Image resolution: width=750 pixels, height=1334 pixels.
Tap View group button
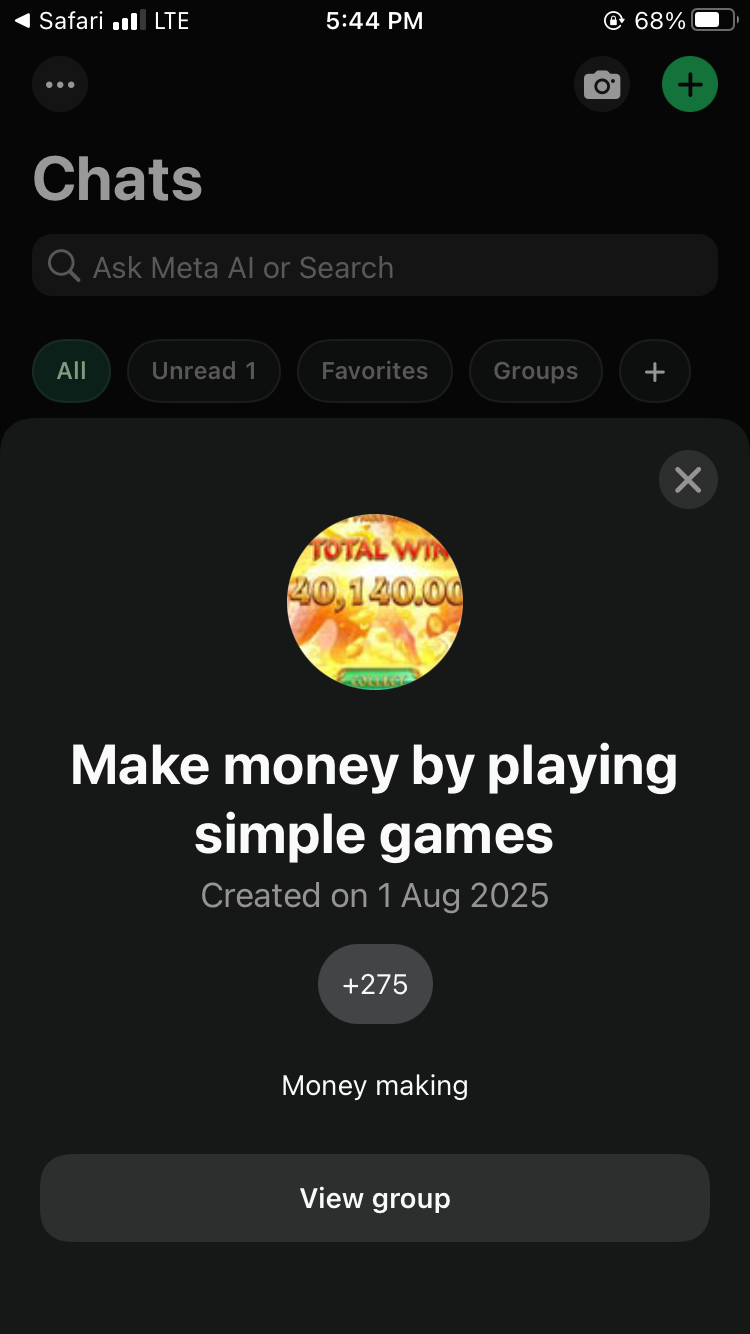(x=375, y=1198)
